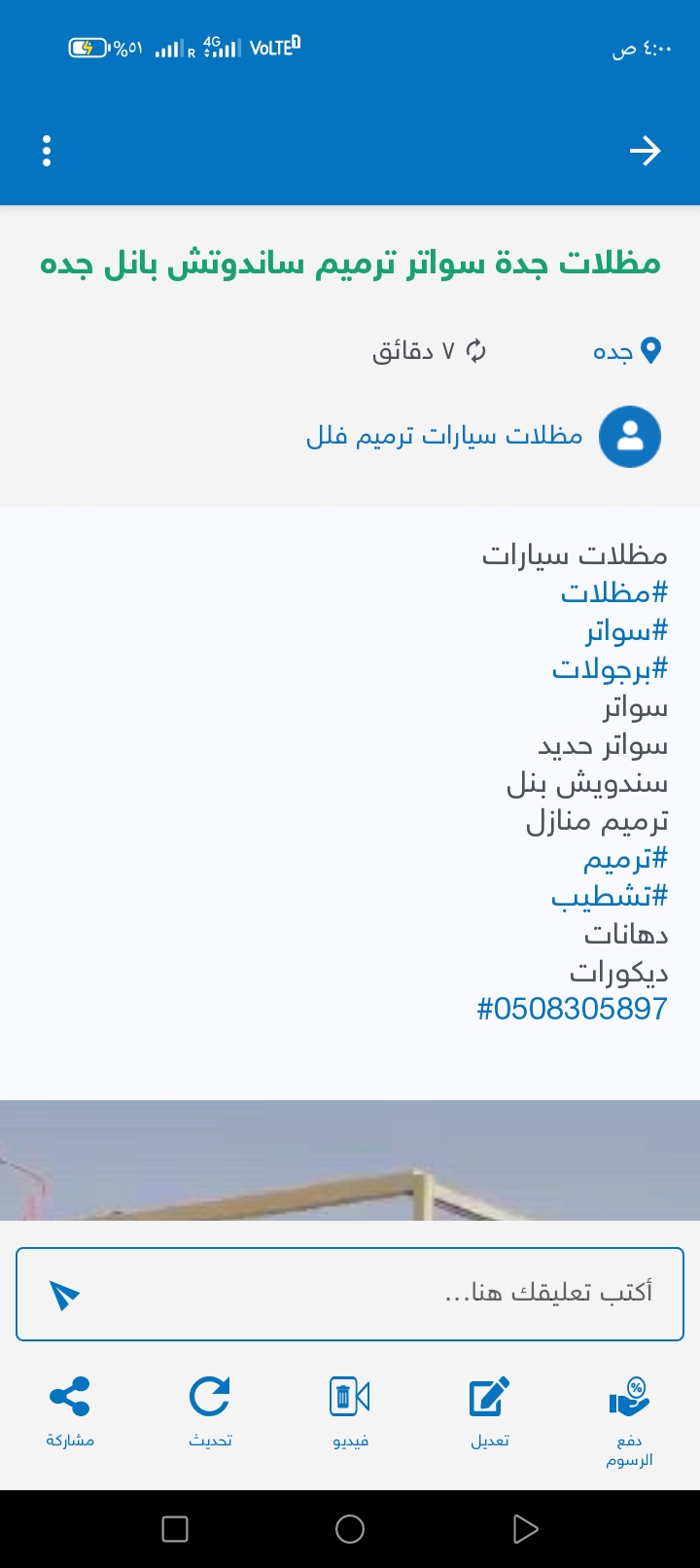
Task: Open دفع الرسوم to pay fees
Action: 629,1418
